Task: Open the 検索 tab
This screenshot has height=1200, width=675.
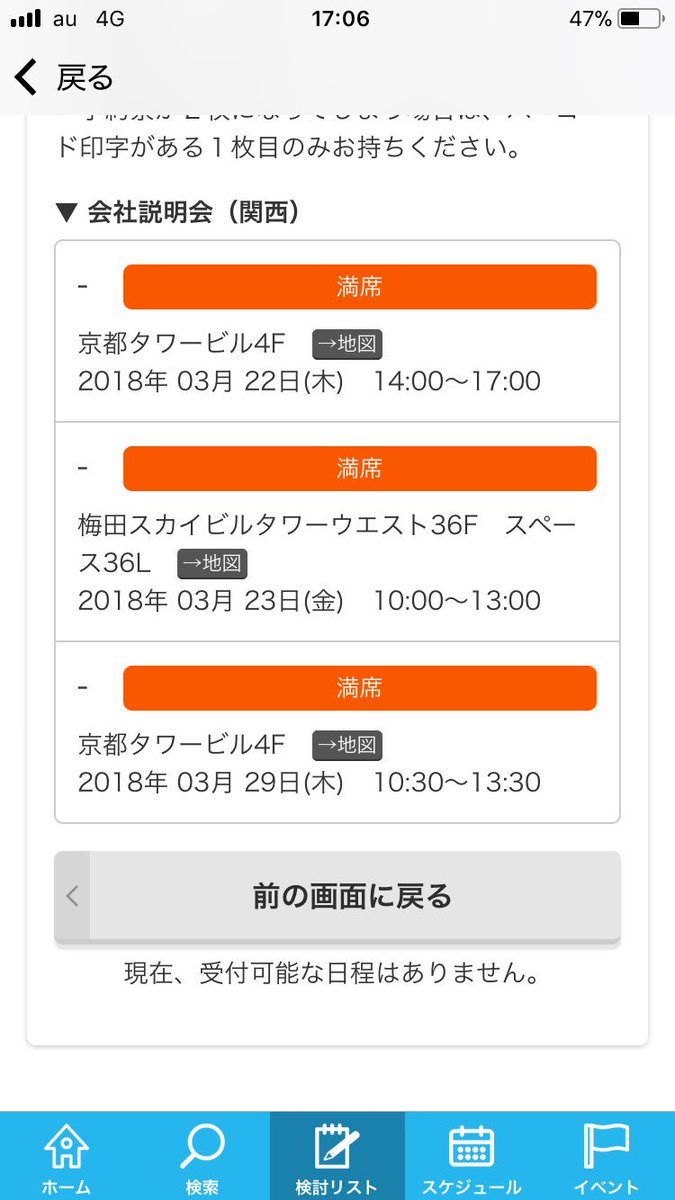Action: [202, 1156]
